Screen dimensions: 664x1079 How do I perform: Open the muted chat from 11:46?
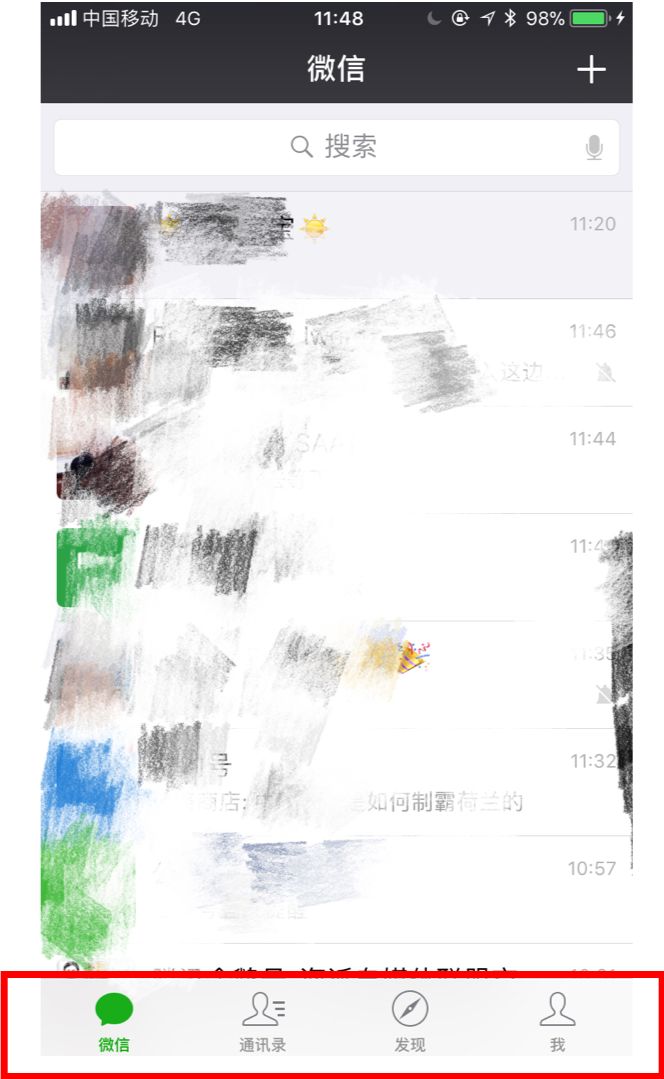coord(336,352)
